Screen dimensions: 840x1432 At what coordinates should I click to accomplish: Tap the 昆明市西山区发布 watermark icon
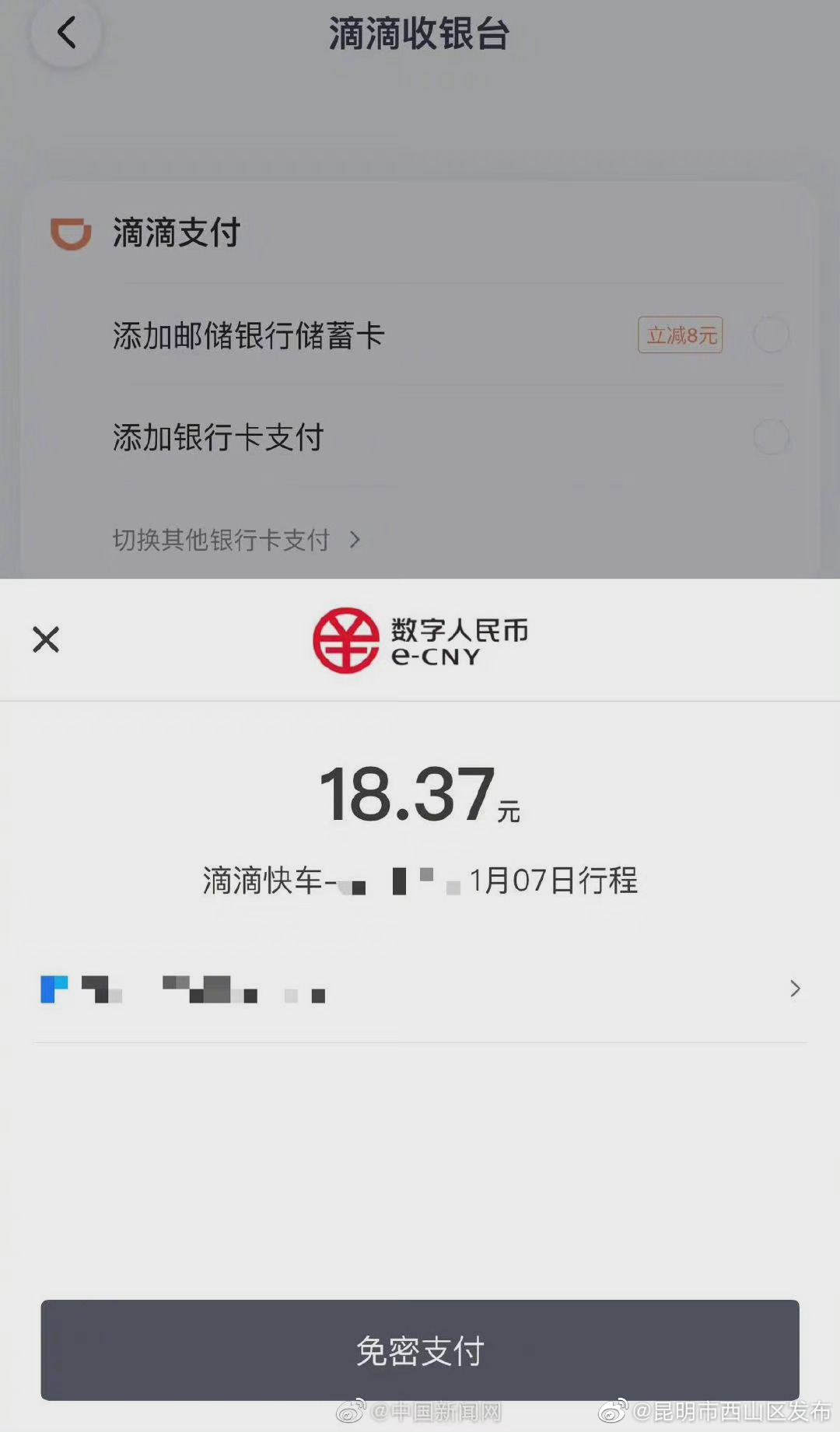pyautogui.click(x=614, y=1409)
